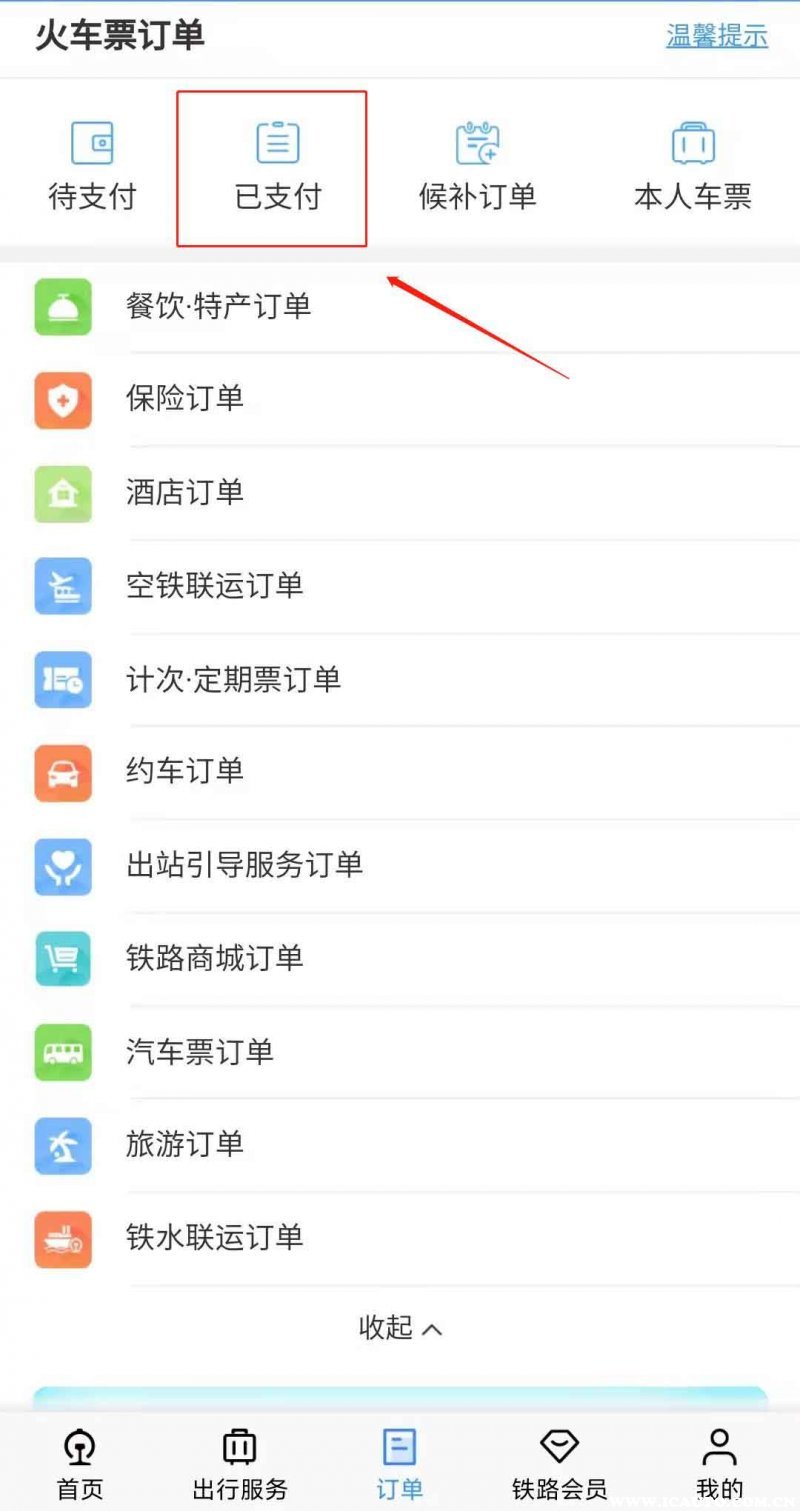Open 出站引导服务订单
The height and width of the screenshot is (1511, 800).
click(x=244, y=865)
